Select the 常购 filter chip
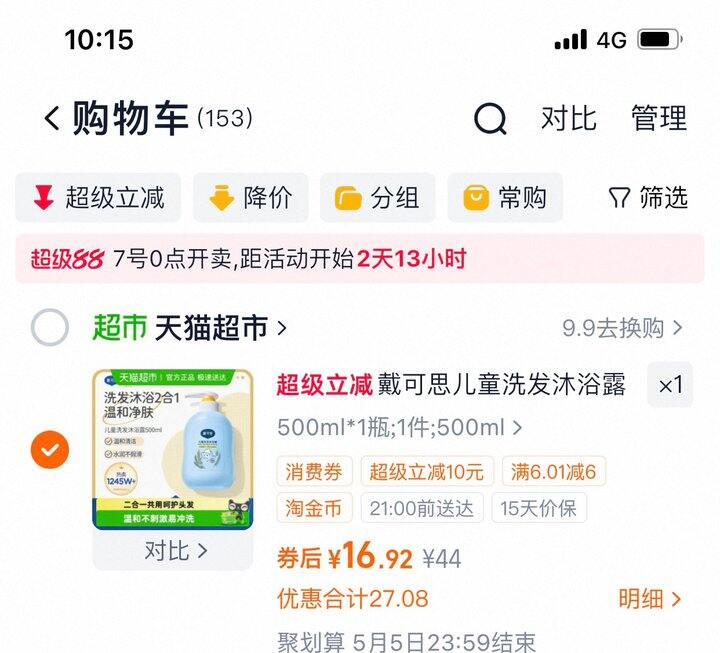720x653 pixels. coord(505,198)
